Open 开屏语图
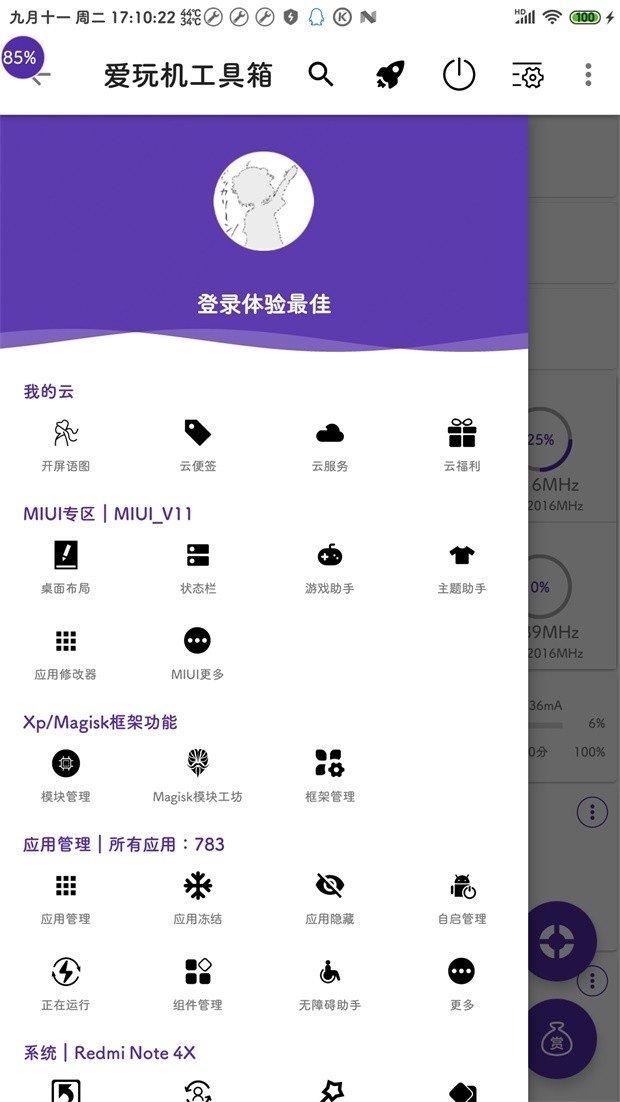This screenshot has width=620, height=1102. [x=66, y=444]
